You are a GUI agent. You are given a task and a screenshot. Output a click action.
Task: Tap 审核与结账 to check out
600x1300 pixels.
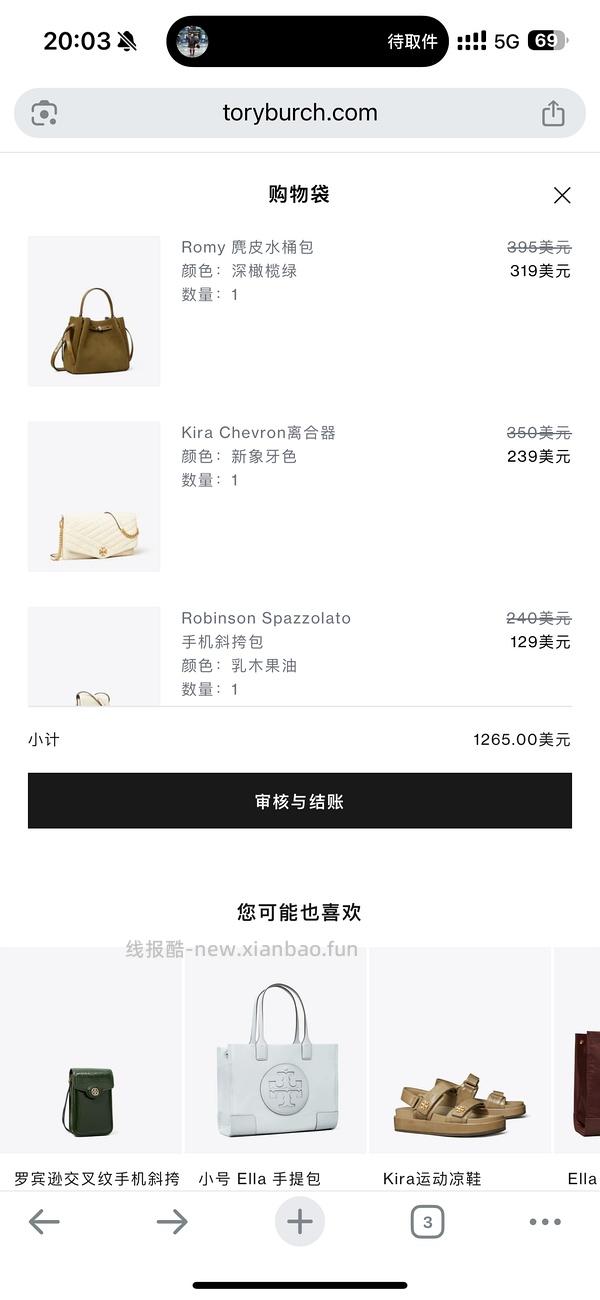(x=300, y=801)
